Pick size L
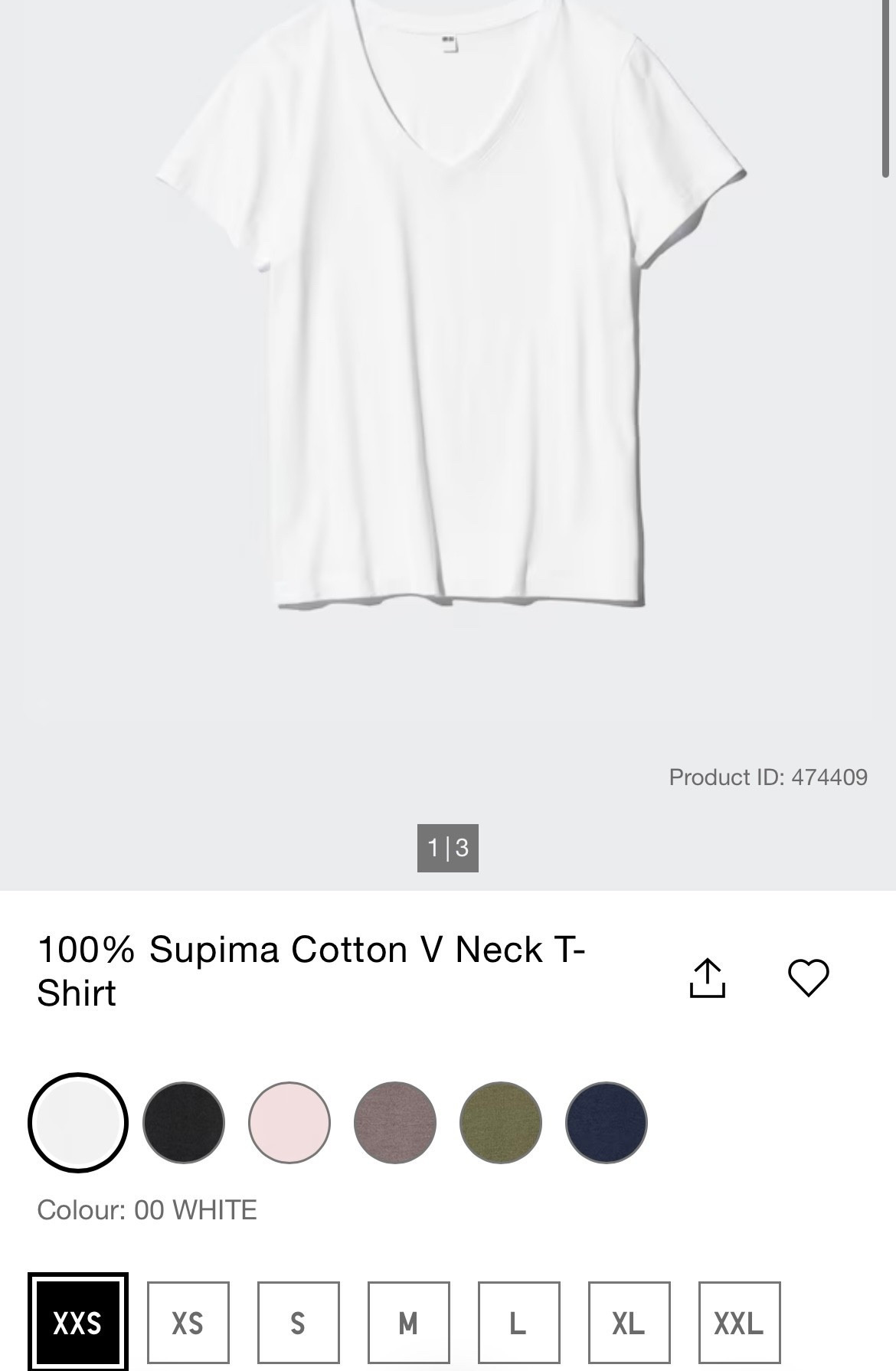 [x=518, y=1320]
